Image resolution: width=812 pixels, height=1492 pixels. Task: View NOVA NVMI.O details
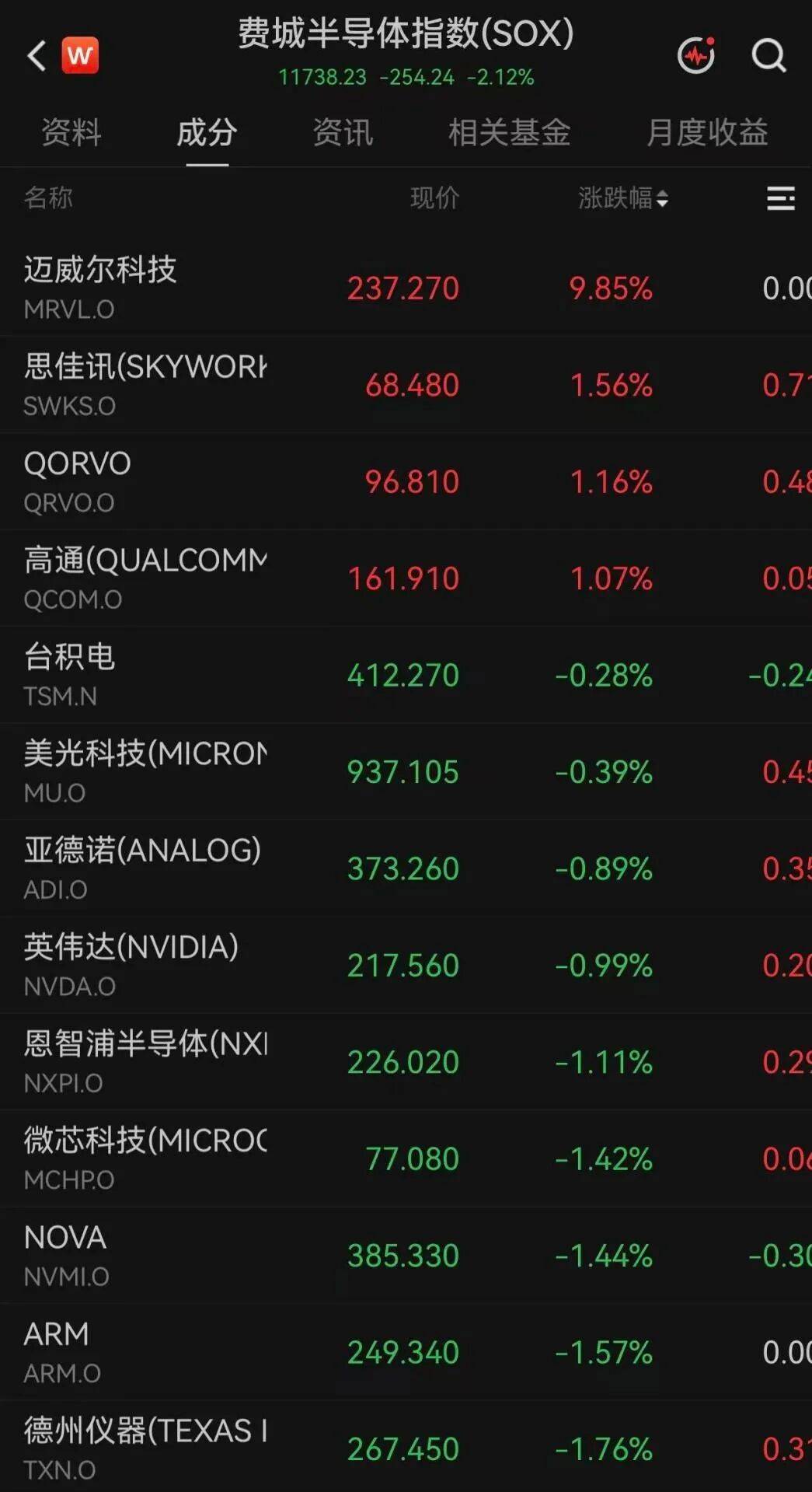tap(406, 1255)
